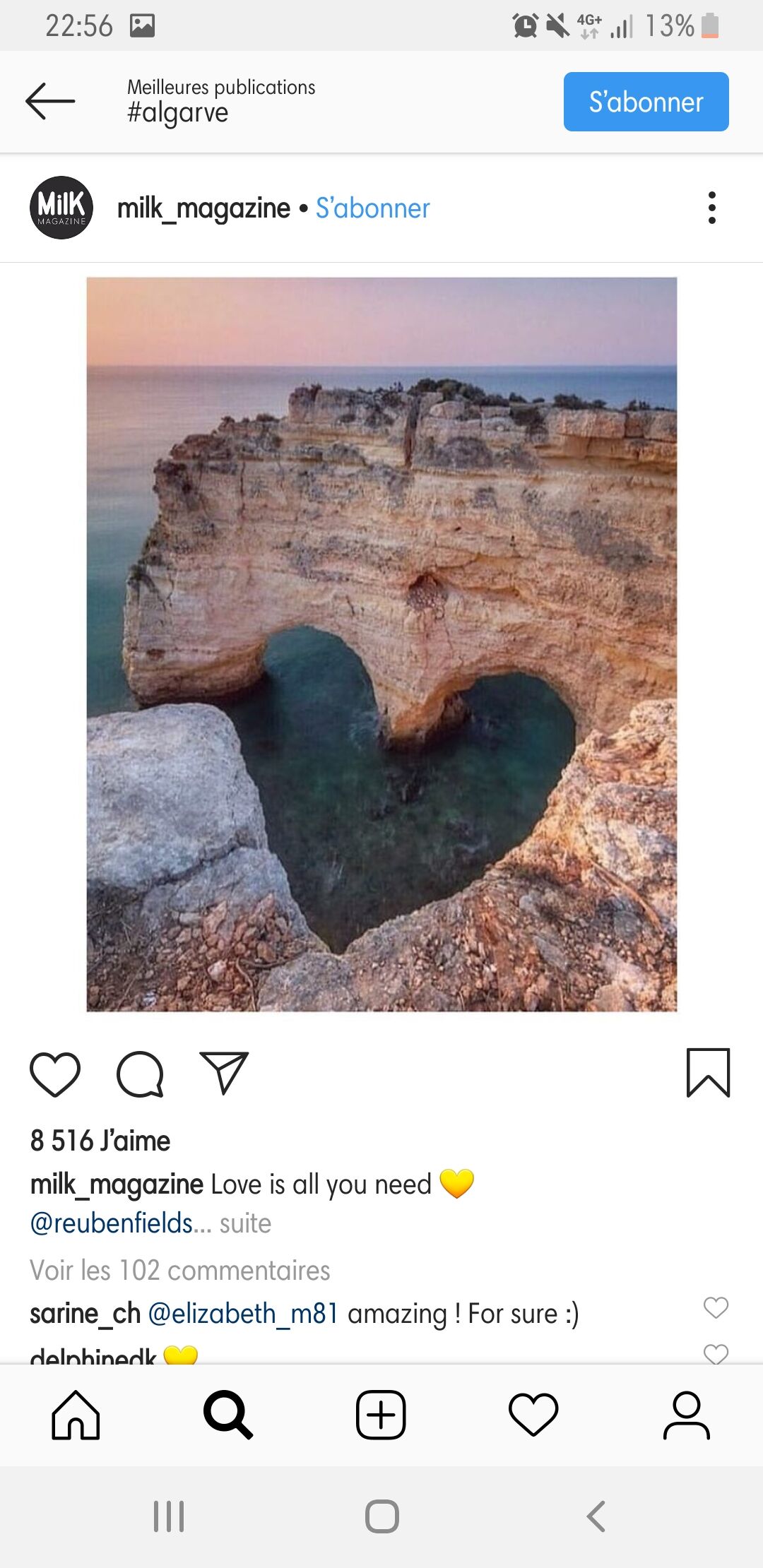Open the heart-shaped cliff photo
Viewport: 763px width, 1568px height.
(381, 644)
